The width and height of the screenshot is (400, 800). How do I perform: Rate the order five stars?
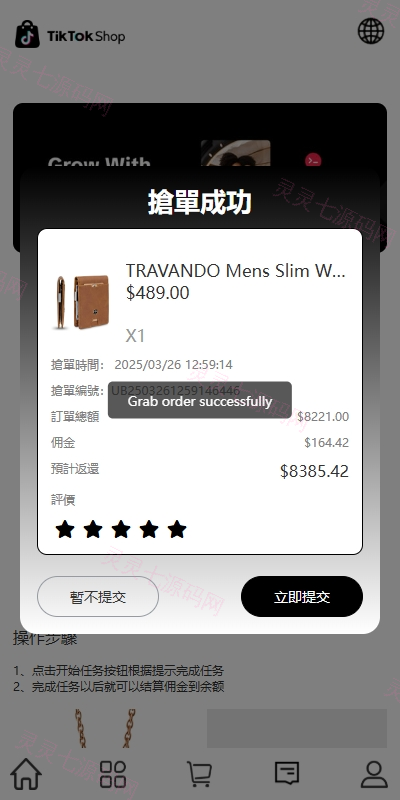pos(177,529)
